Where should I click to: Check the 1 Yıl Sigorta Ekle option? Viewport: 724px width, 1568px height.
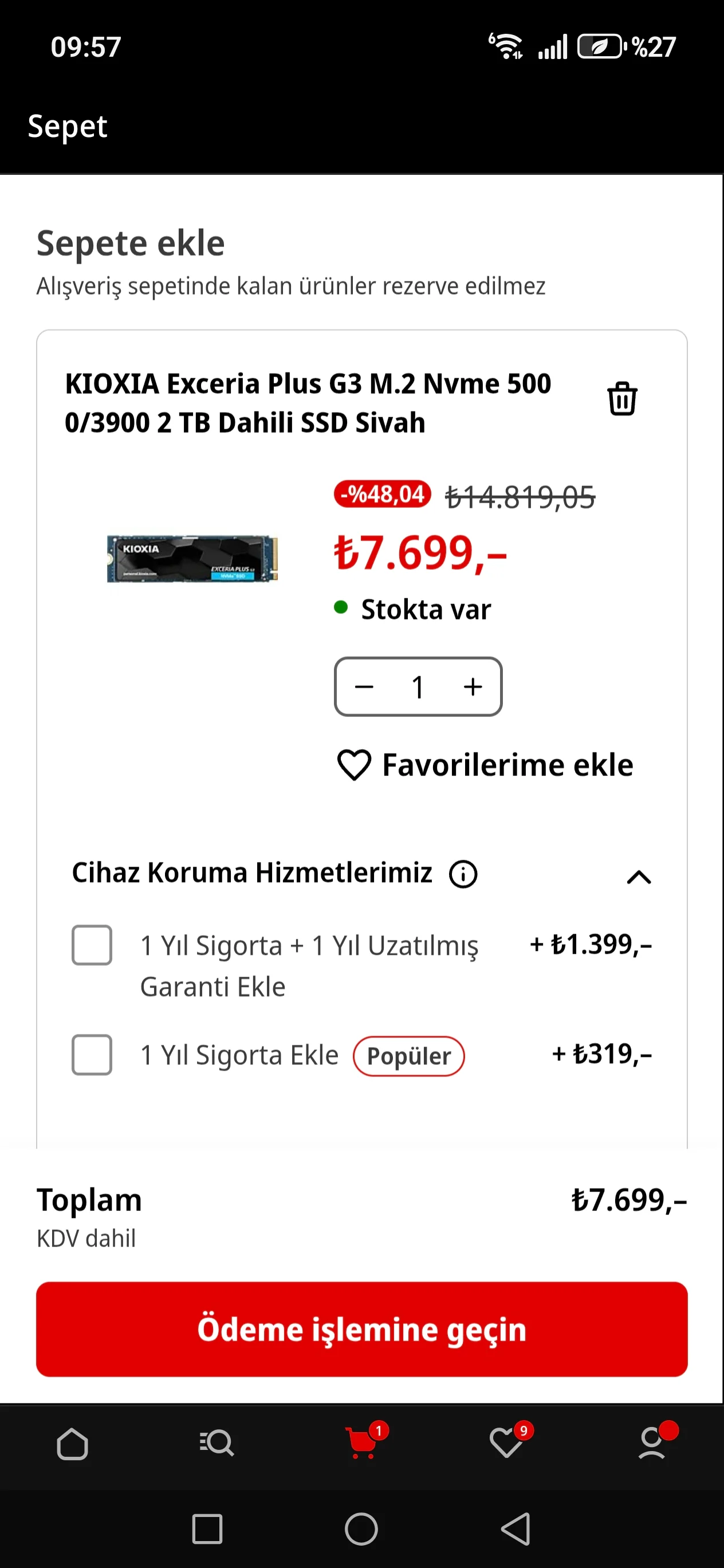(92, 1055)
